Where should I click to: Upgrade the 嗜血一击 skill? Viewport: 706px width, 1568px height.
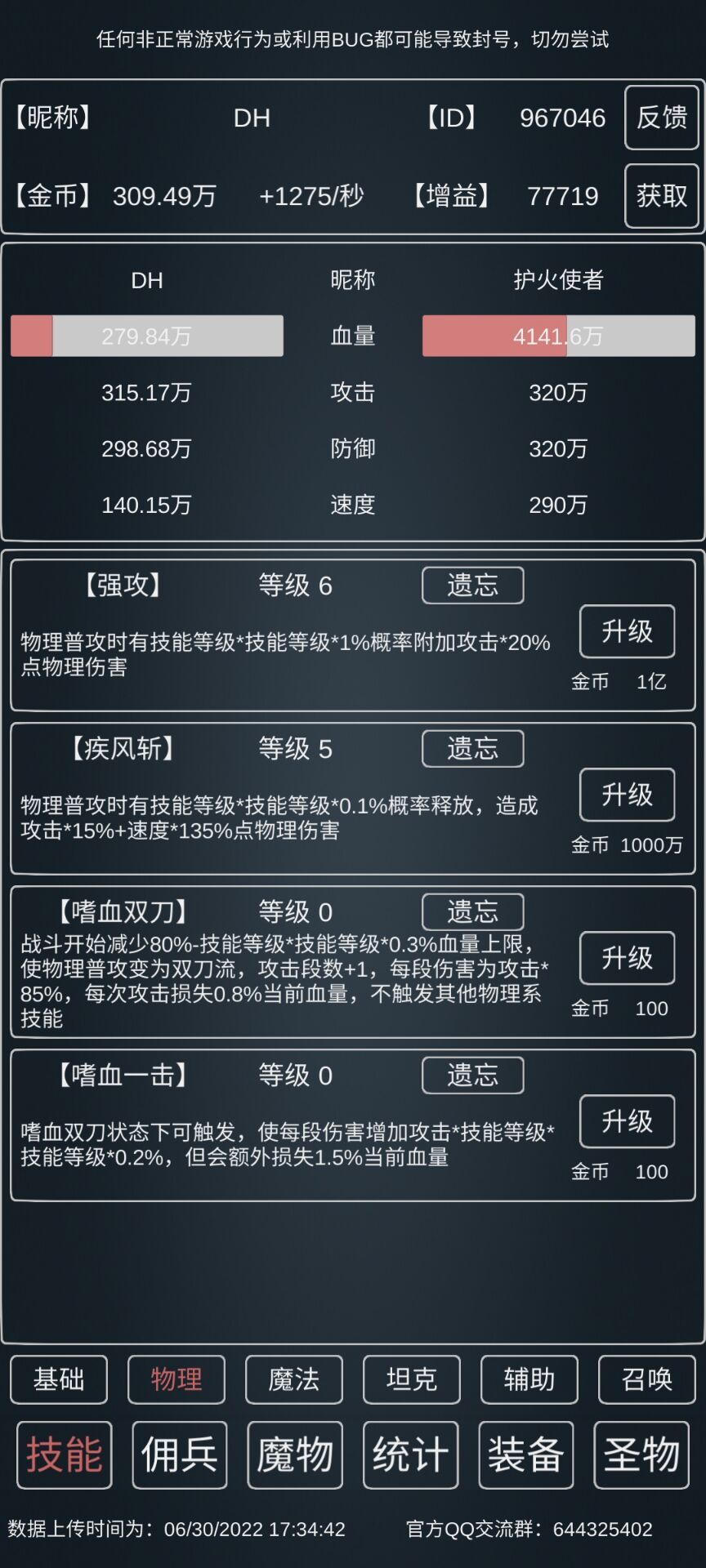pyautogui.click(x=626, y=1123)
